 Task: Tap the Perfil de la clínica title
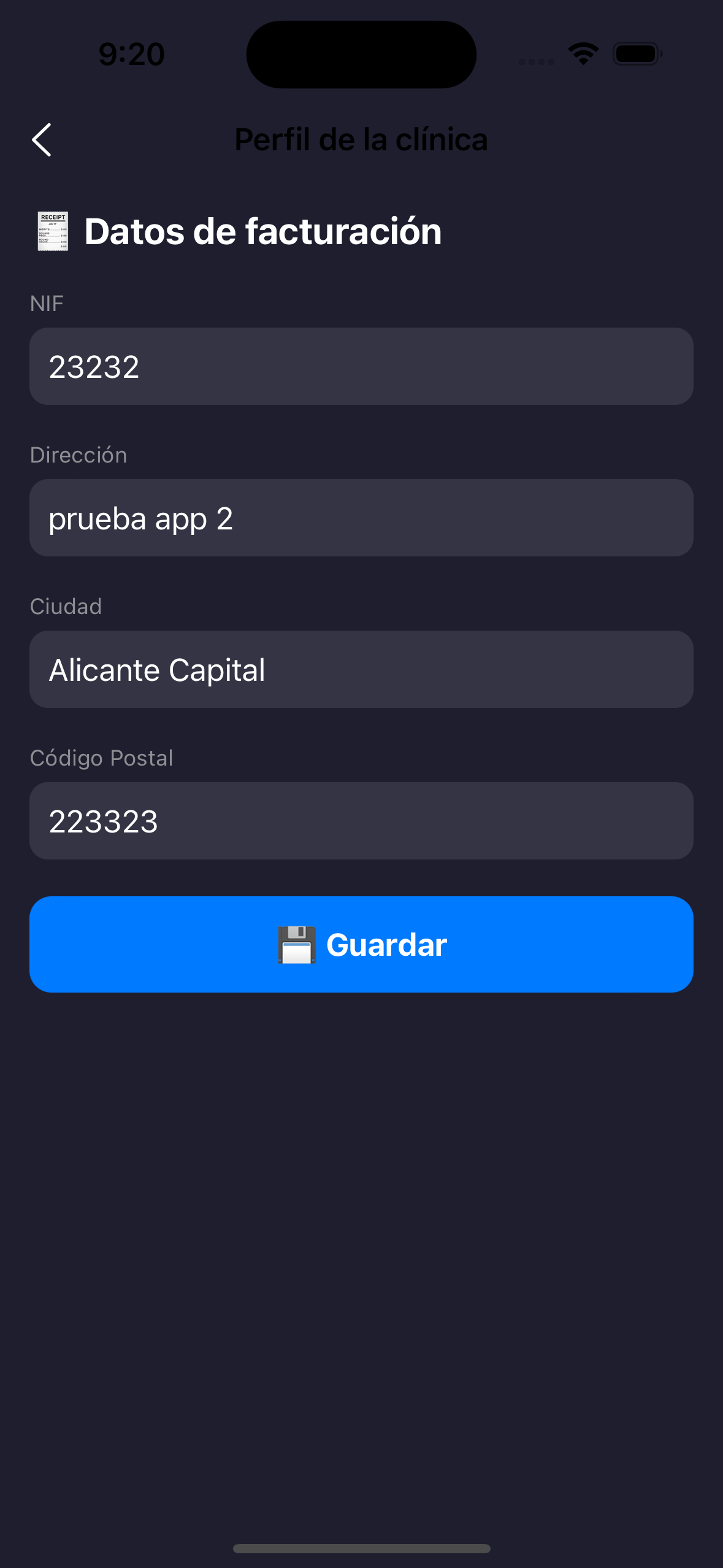(x=361, y=140)
